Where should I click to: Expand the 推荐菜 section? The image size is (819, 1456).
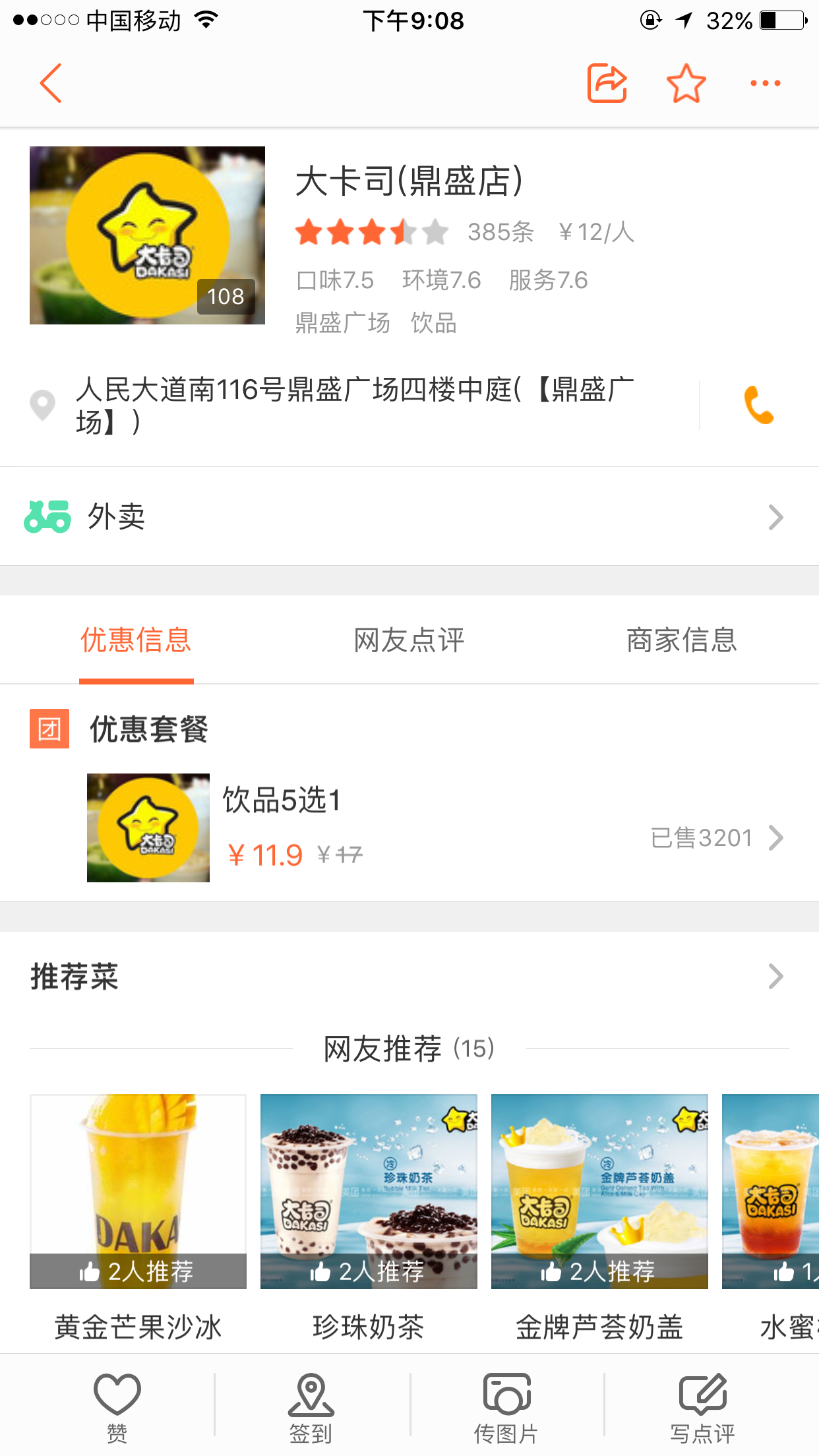coord(409,977)
